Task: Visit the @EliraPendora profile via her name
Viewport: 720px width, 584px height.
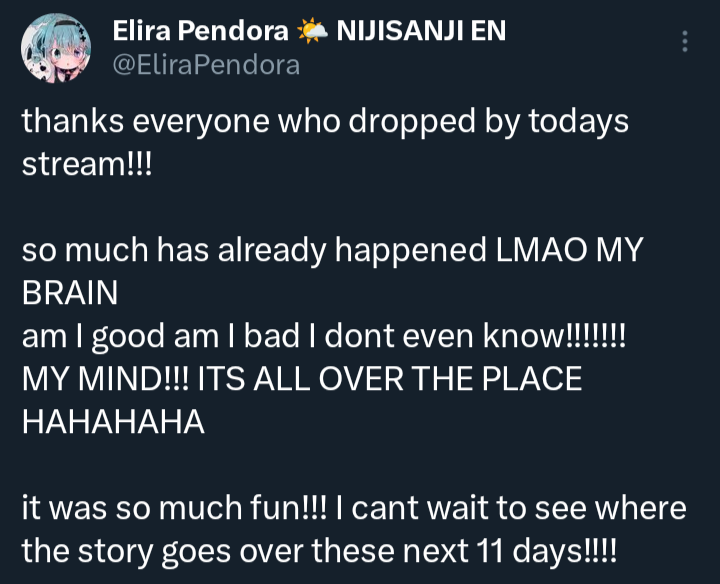Action: [x=199, y=31]
